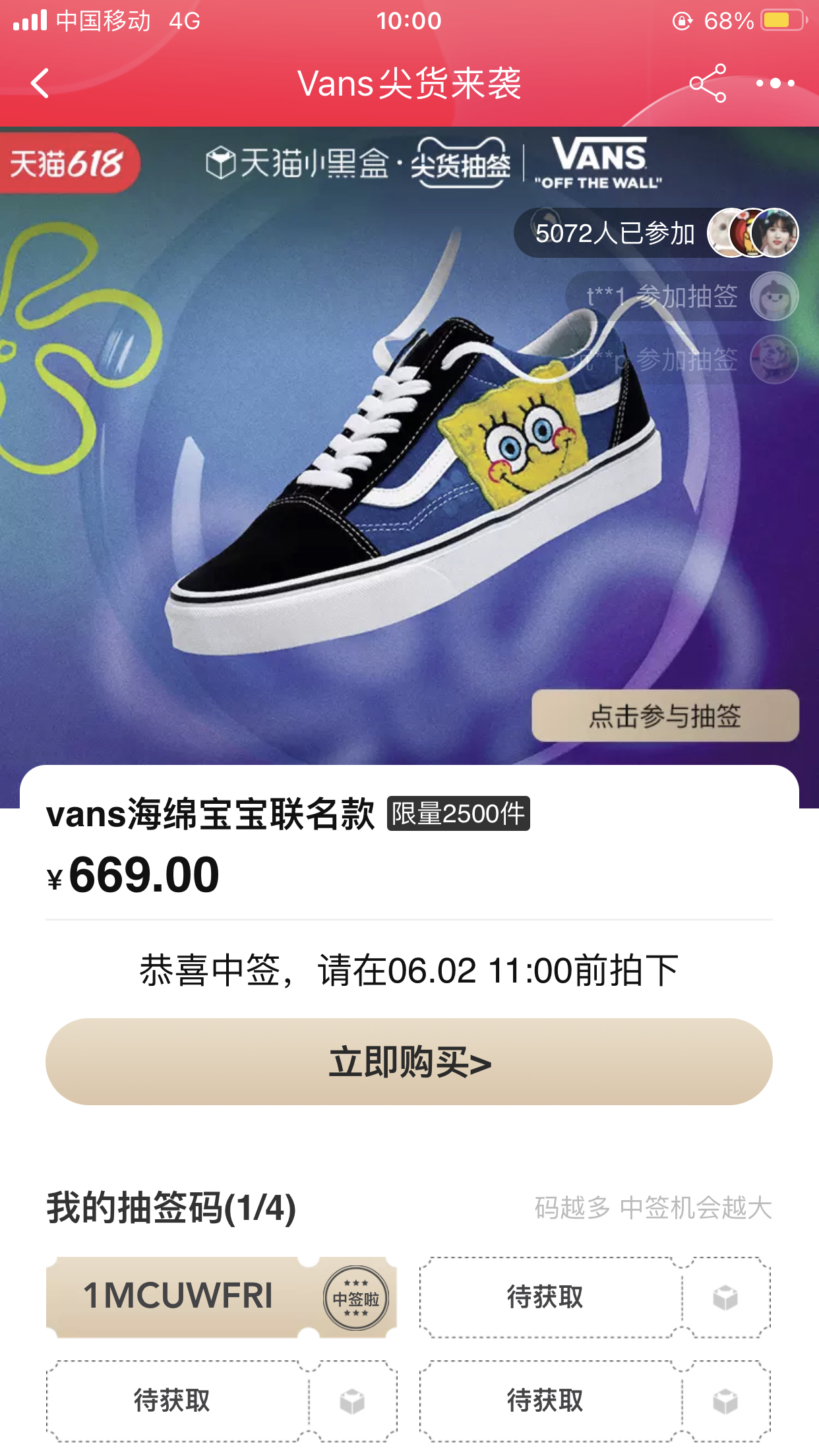The image size is (819, 1456).
Task: Go back using the top-left arrow
Action: tap(41, 84)
